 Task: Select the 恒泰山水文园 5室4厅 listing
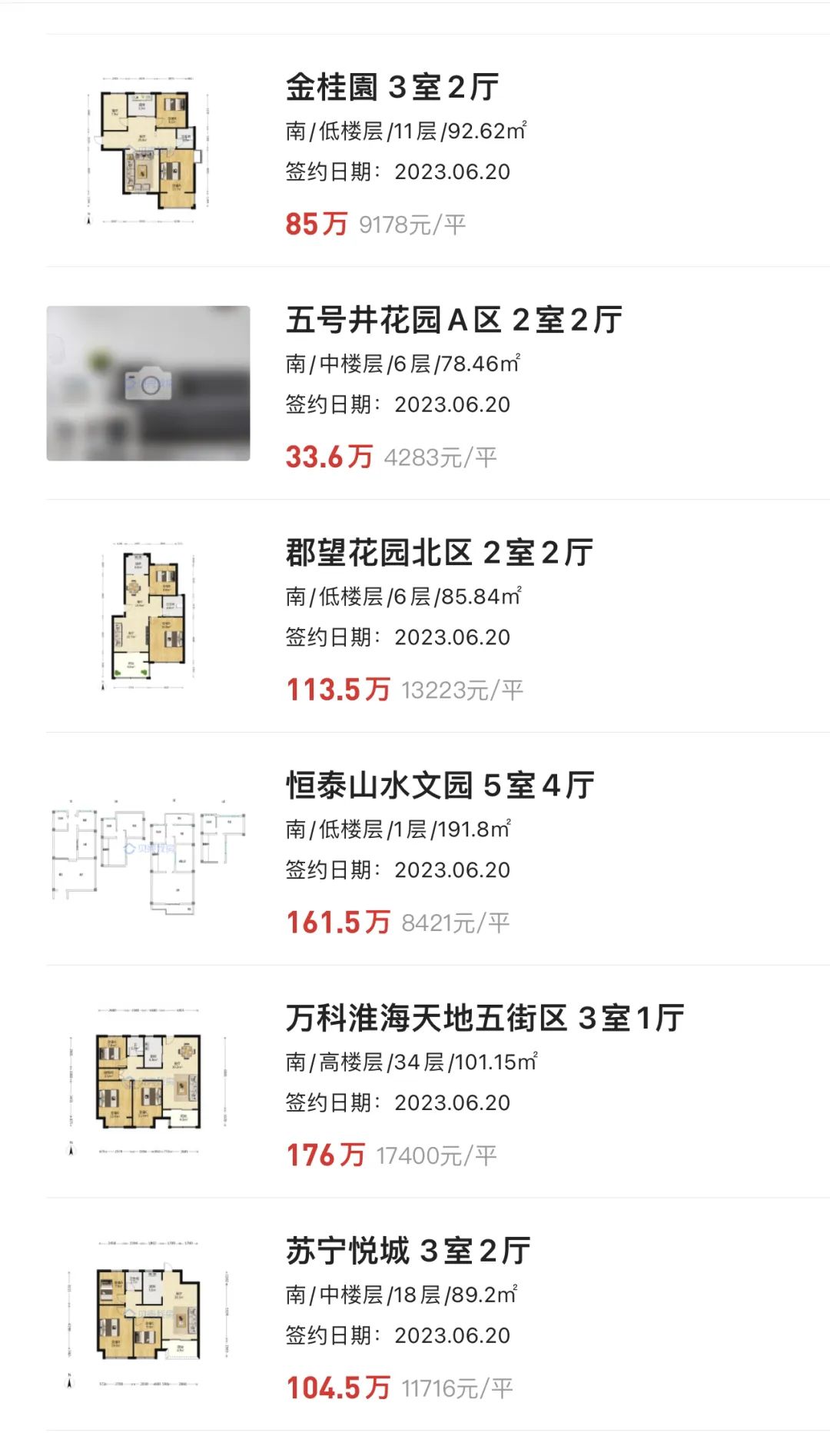pos(438,849)
